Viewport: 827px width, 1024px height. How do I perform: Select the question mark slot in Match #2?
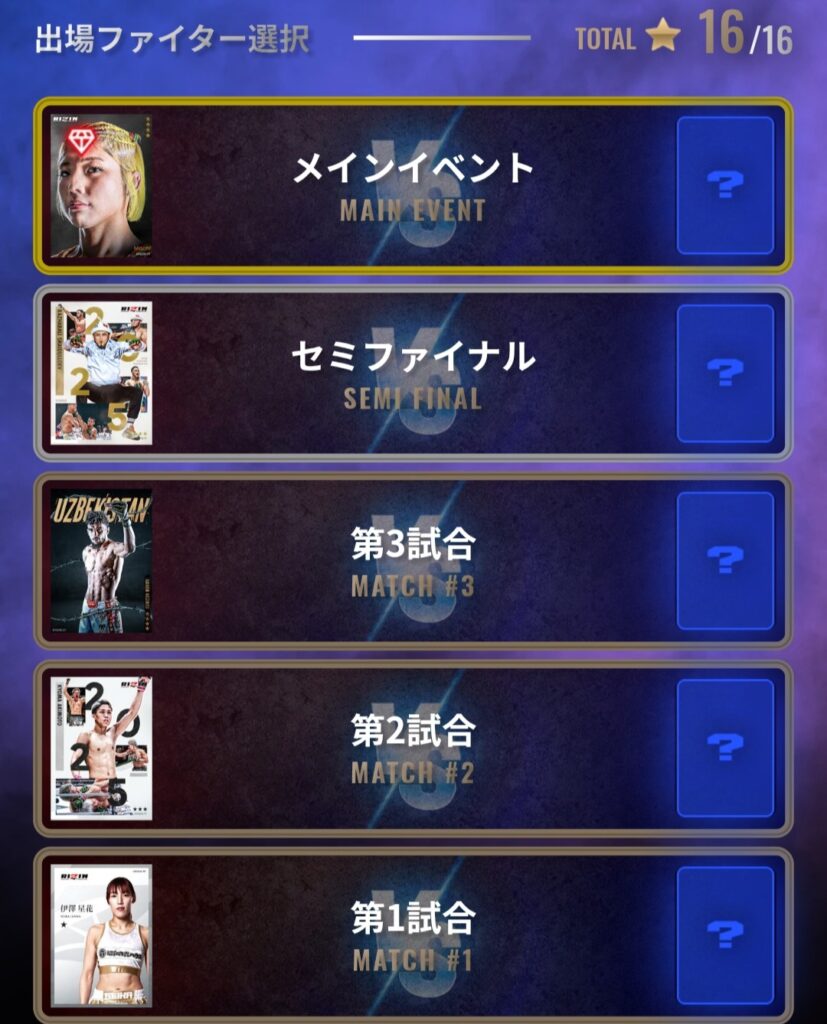[x=725, y=748]
